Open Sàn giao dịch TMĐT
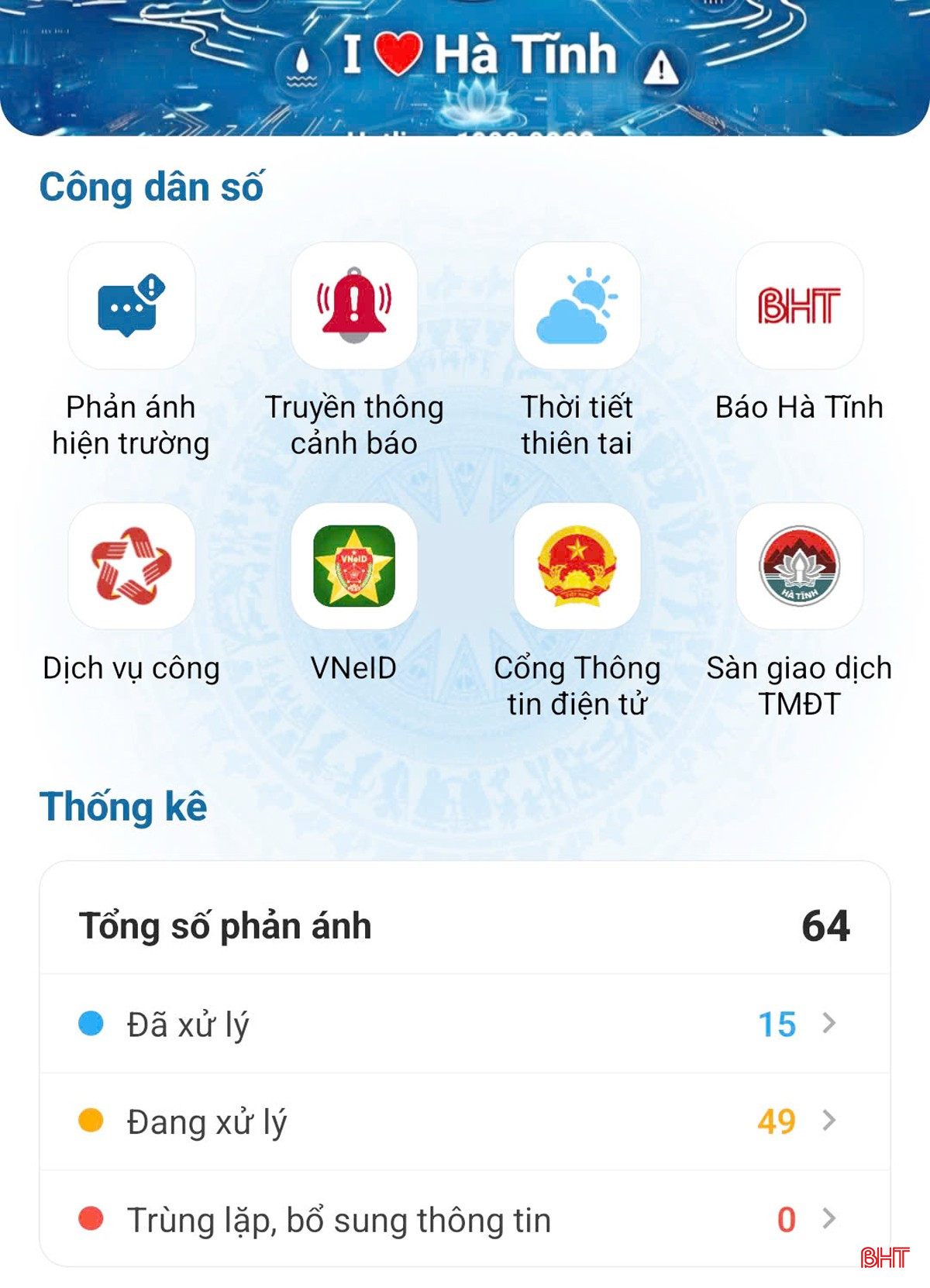This screenshot has height=1288, width=930. pyautogui.click(x=799, y=566)
